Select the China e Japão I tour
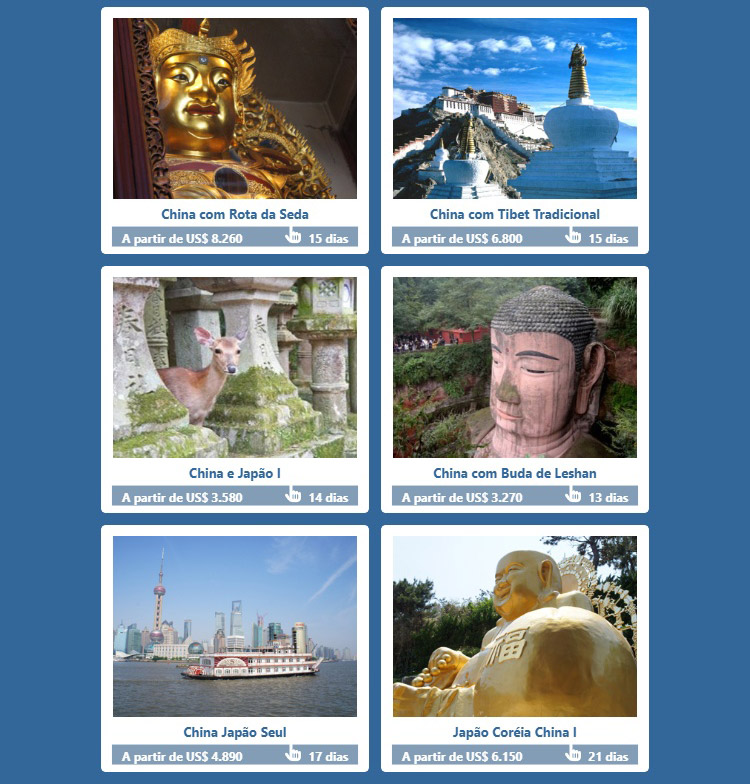 click(x=235, y=473)
